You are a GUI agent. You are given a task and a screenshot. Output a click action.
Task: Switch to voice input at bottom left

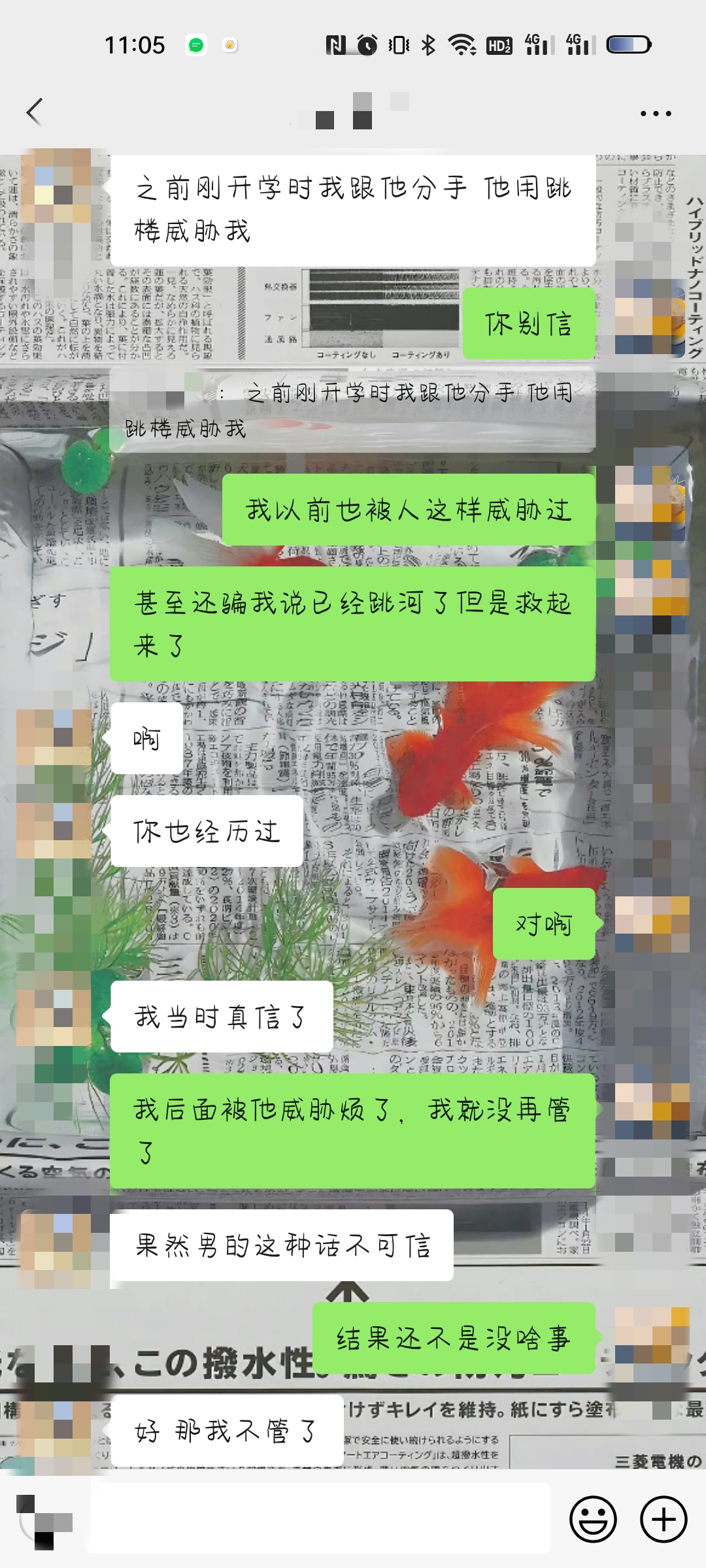[x=44, y=1520]
